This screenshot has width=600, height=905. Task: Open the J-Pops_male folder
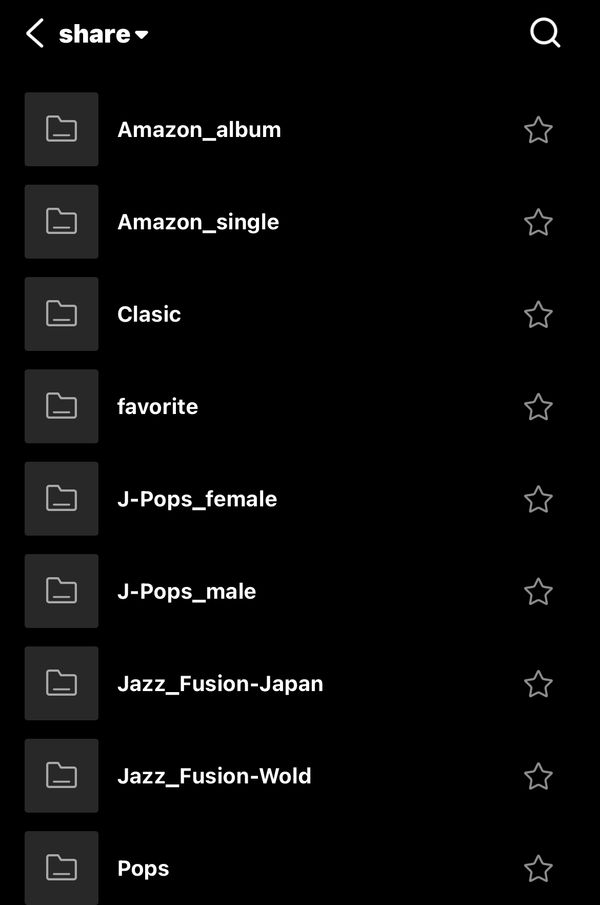point(186,591)
